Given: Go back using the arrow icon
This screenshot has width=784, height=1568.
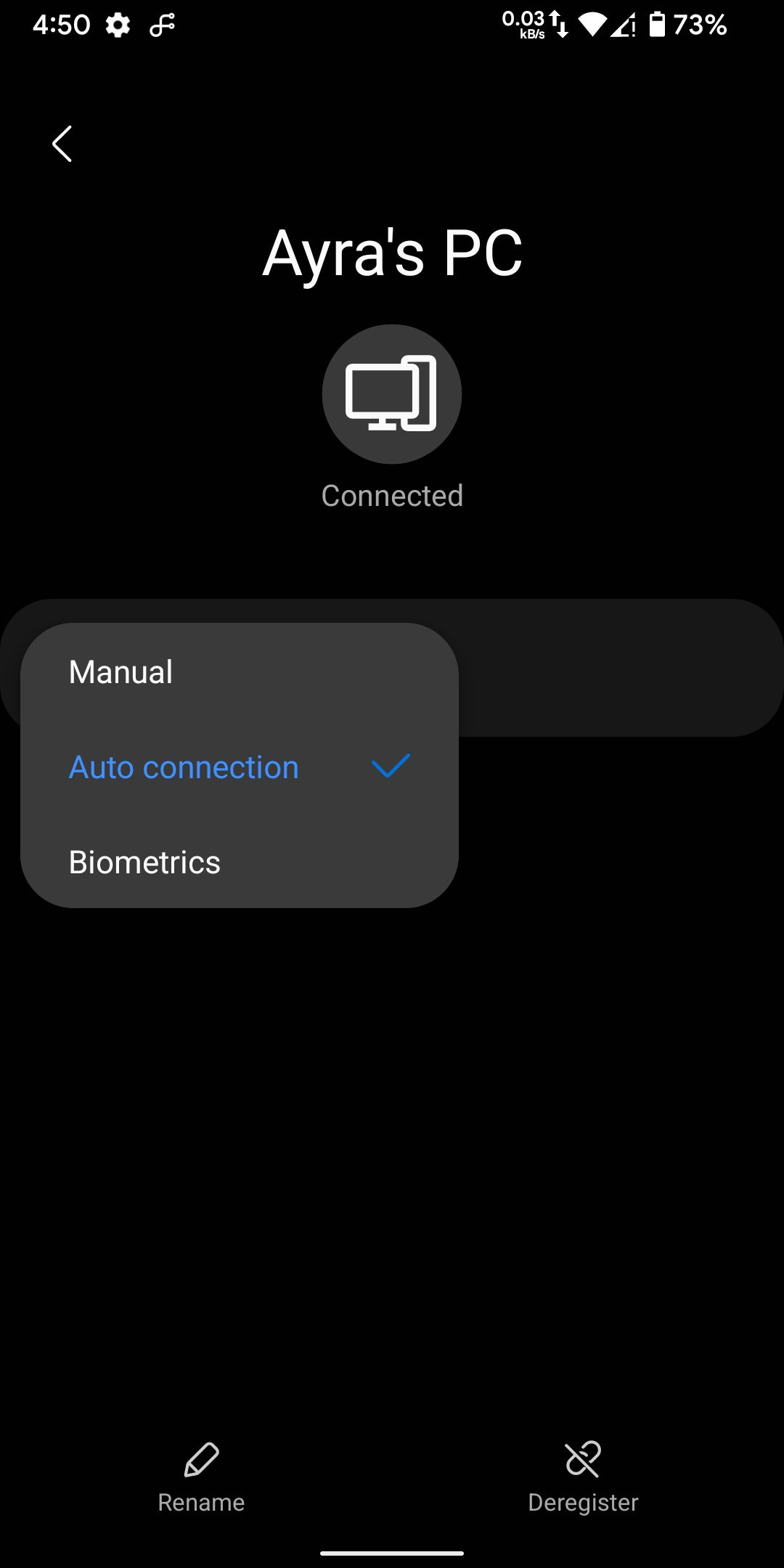Looking at the screenshot, I should 62,144.
